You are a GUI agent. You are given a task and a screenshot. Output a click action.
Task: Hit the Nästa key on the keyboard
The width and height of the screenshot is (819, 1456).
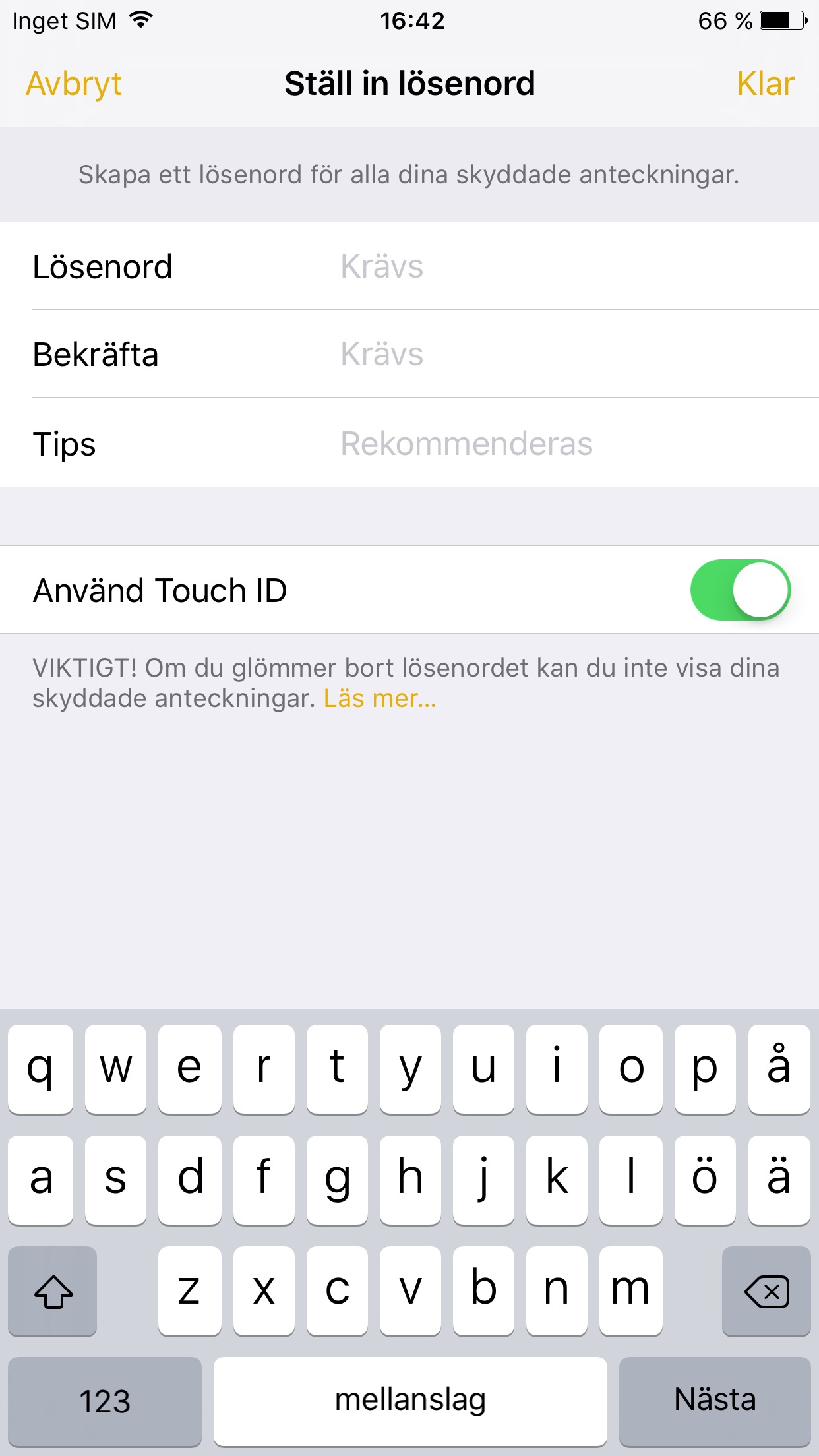(714, 1401)
